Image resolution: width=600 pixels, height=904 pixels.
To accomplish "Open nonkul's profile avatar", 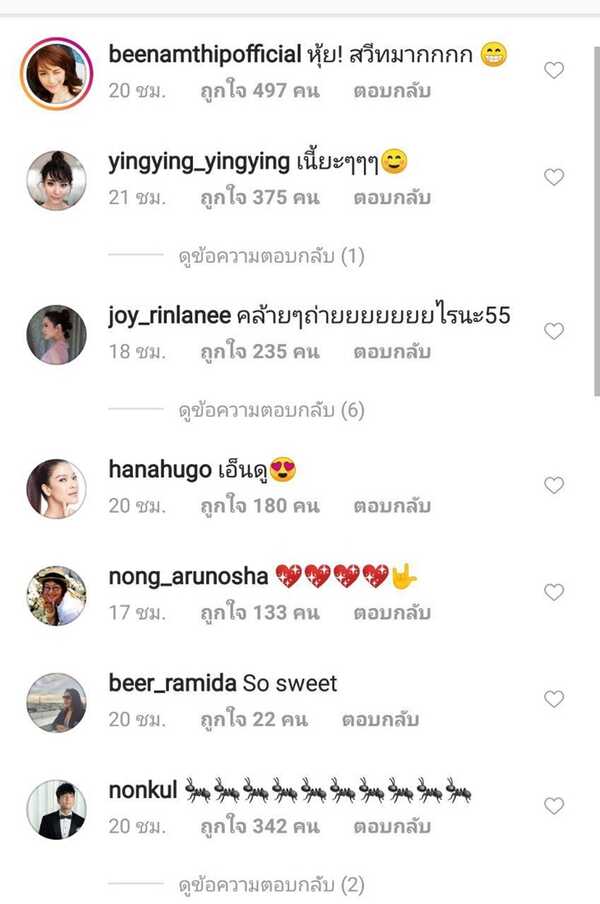I will pyautogui.click(x=55, y=809).
